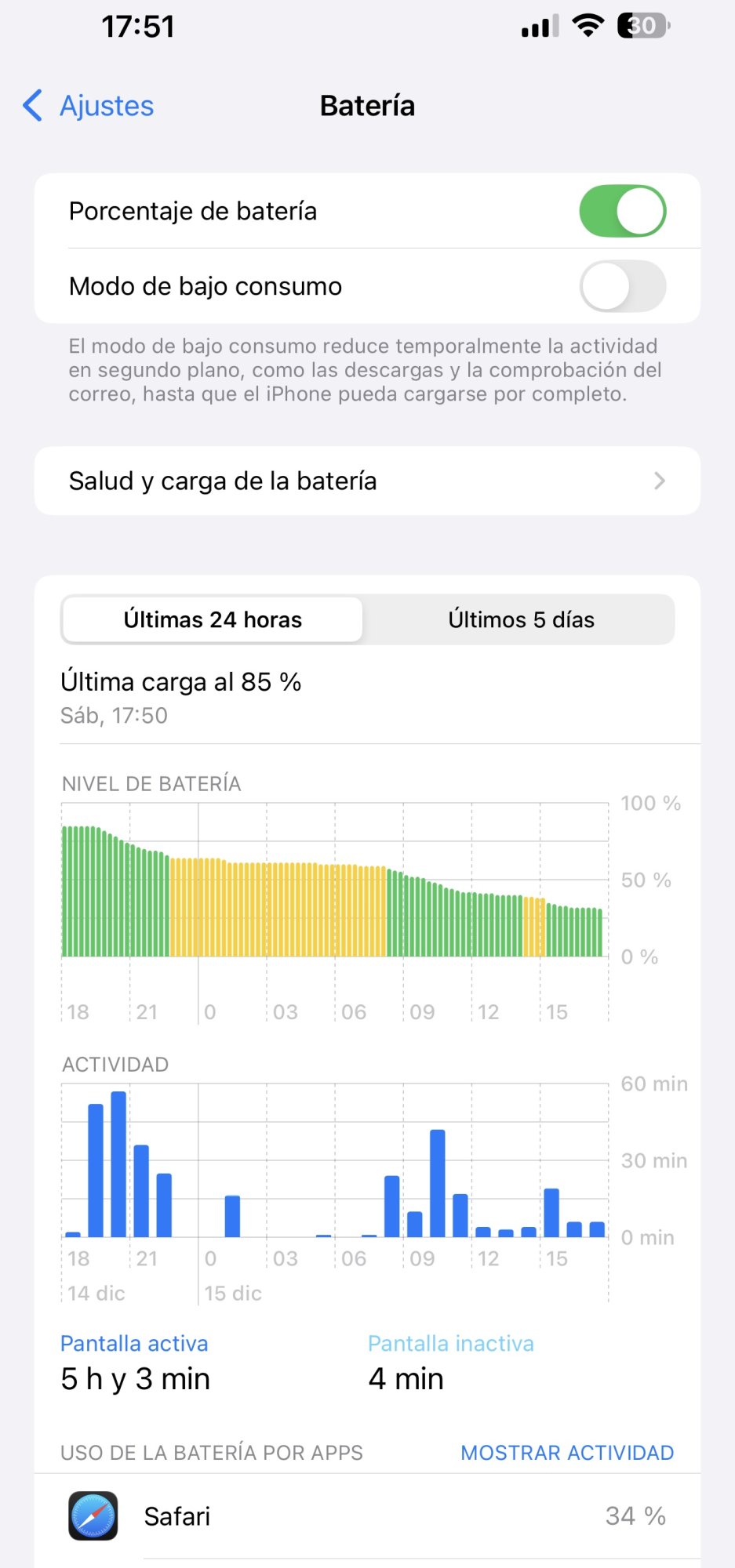This screenshot has width=735, height=1568.
Task: Go back to Ajustes
Action: click(x=89, y=106)
